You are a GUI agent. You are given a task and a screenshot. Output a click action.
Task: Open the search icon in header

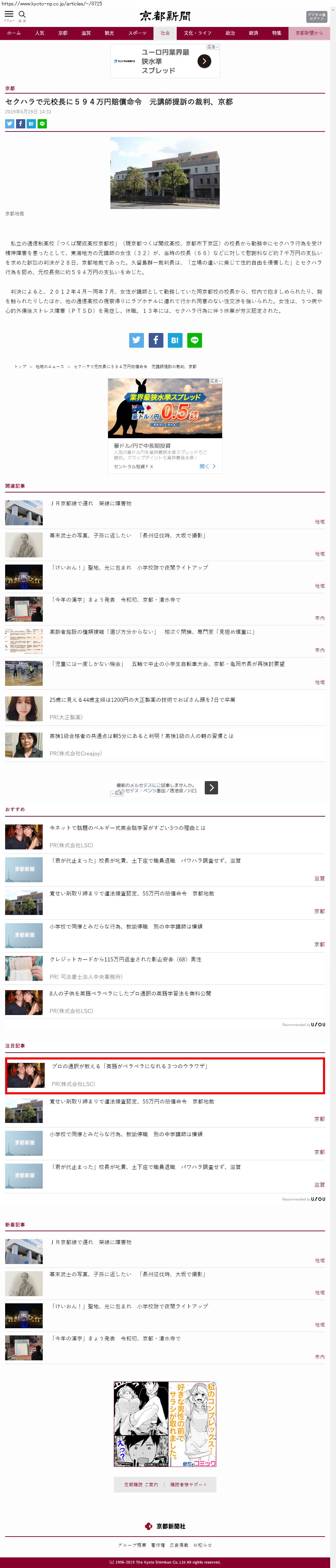[23, 15]
